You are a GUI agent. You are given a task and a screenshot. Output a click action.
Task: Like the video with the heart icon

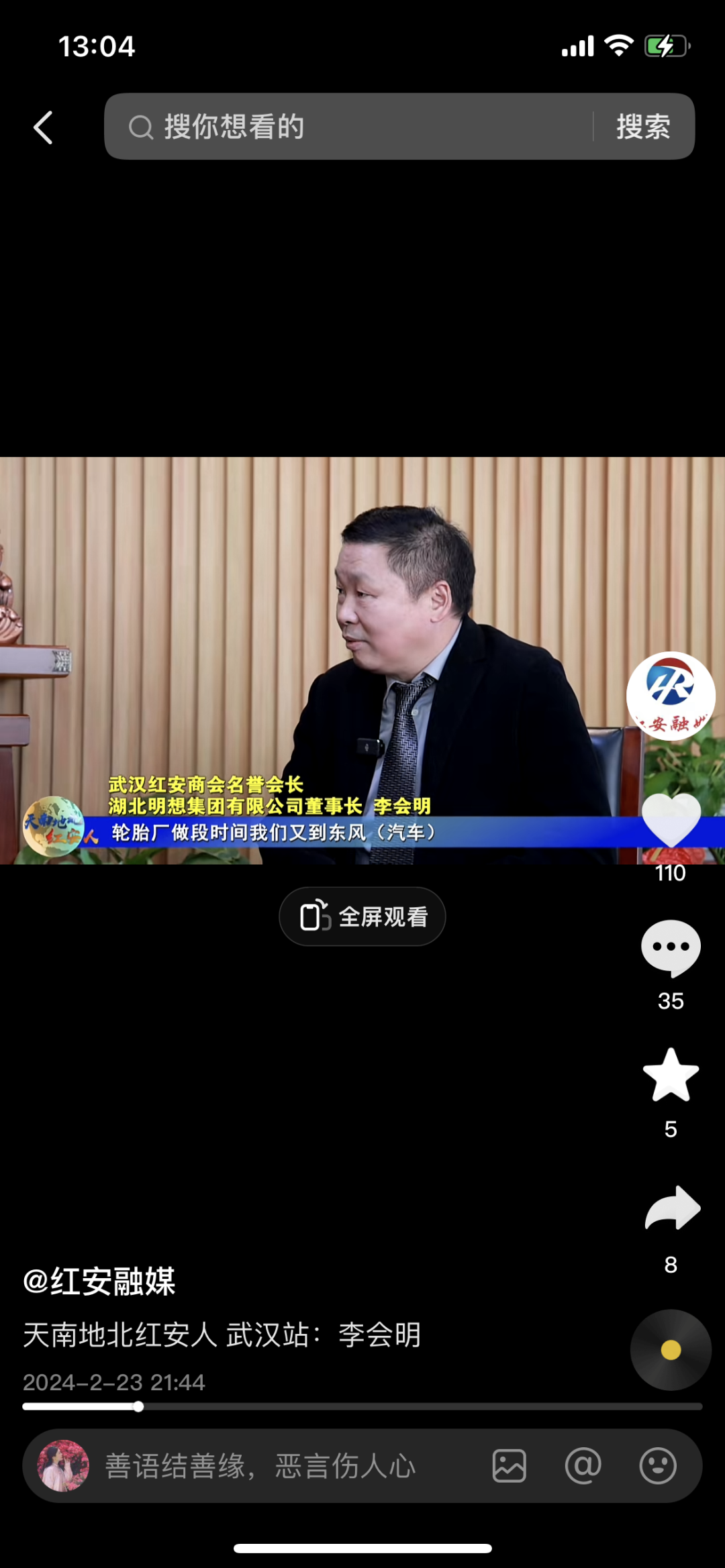671,820
